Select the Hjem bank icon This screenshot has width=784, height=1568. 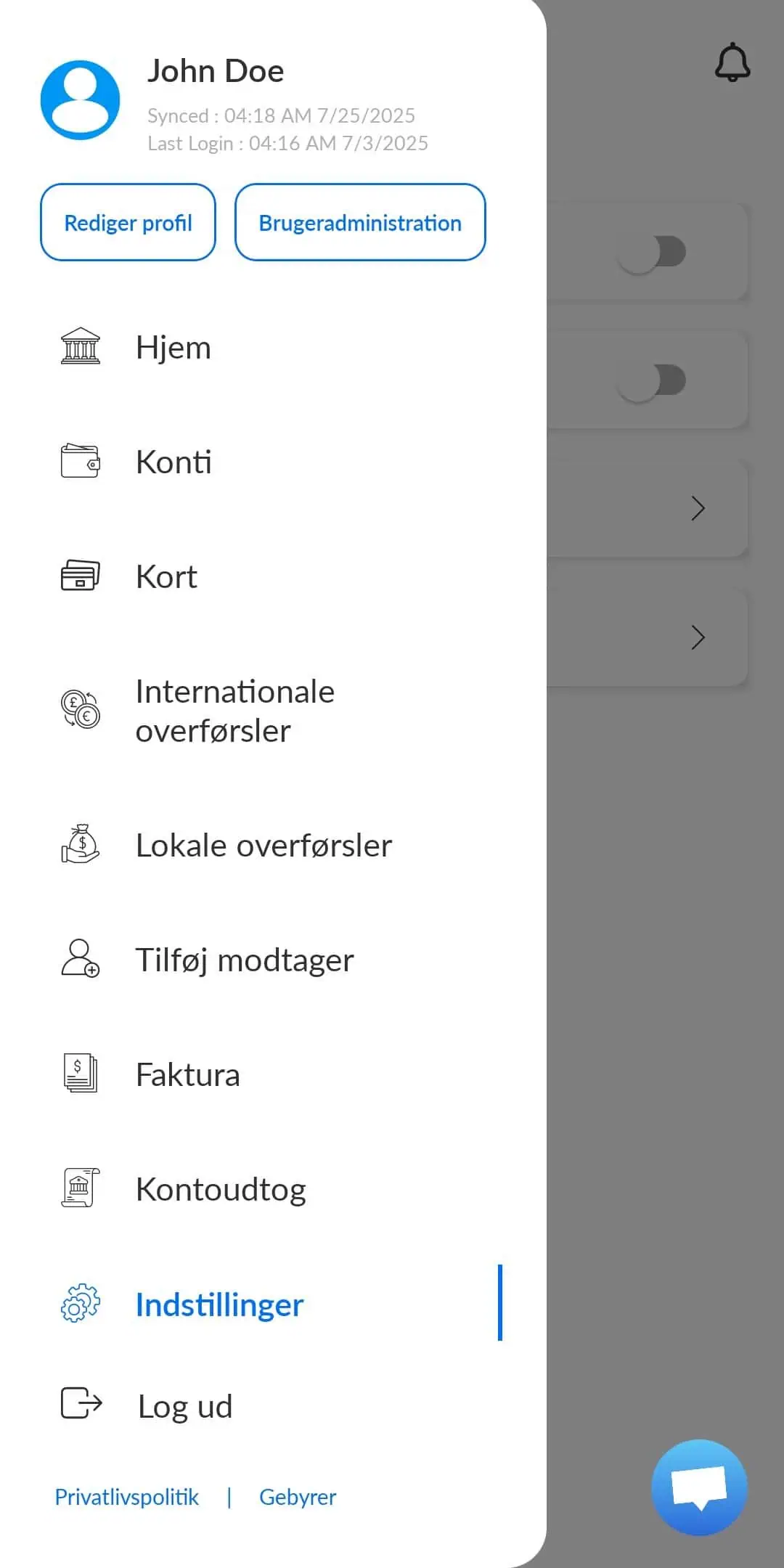pos(80,346)
